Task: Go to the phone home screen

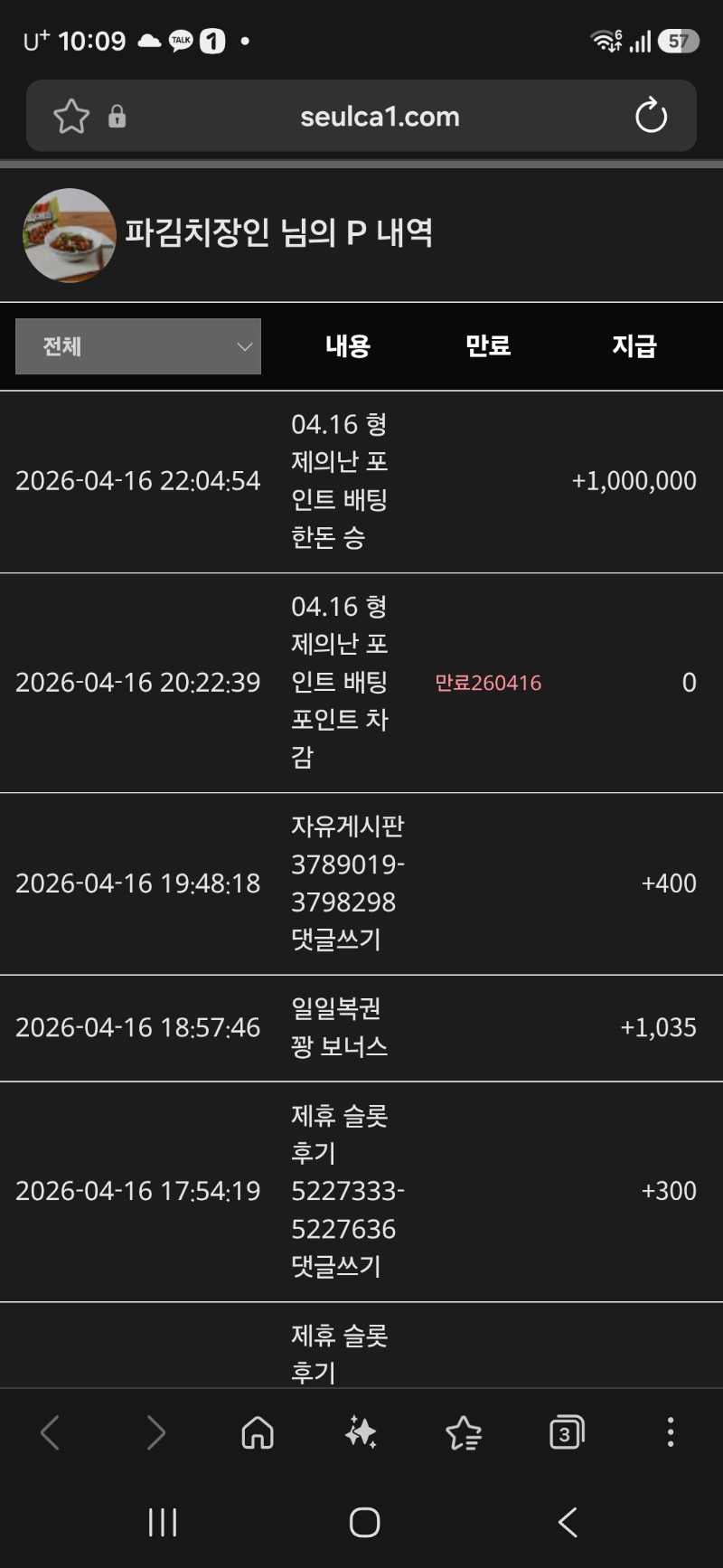Action: [364, 1523]
